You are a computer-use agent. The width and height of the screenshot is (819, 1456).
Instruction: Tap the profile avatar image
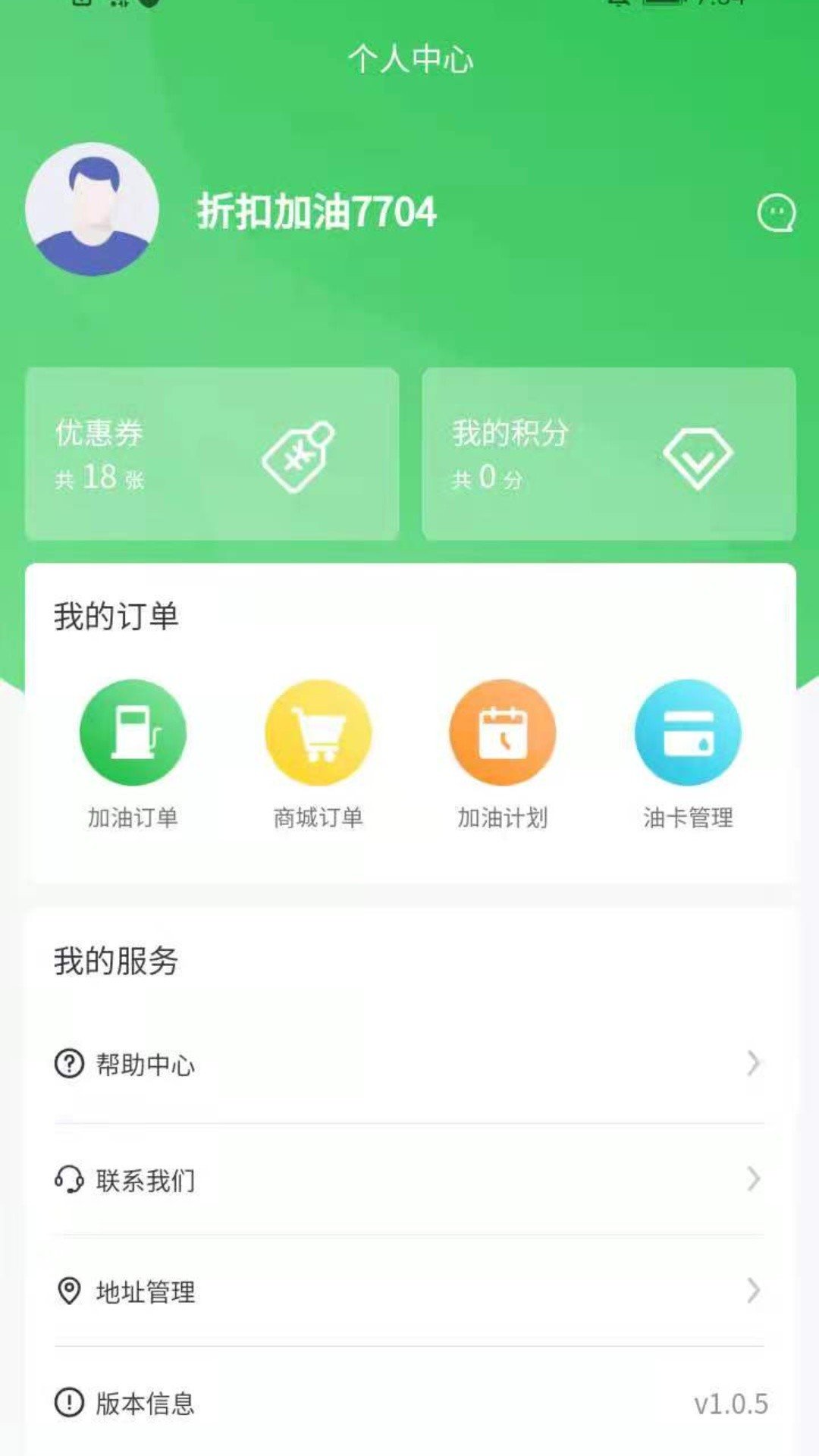(x=93, y=210)
